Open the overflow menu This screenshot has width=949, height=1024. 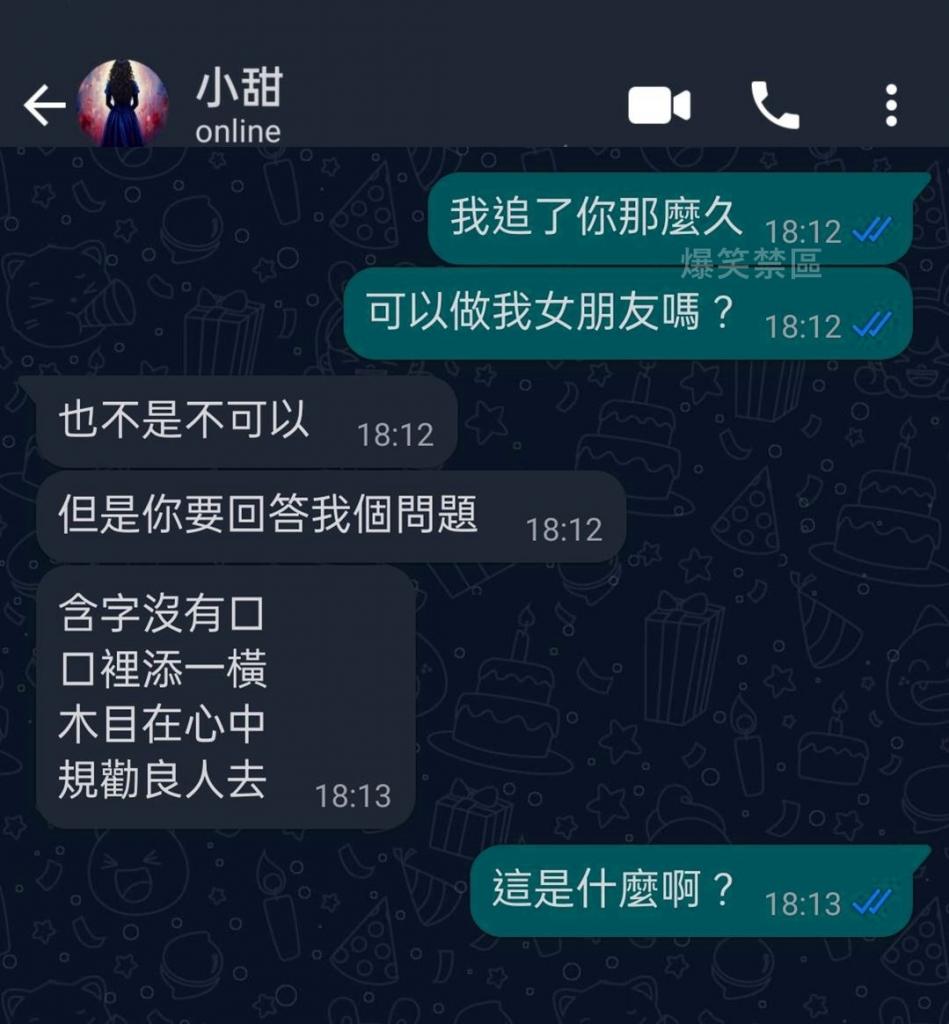(x=891, y=105)
